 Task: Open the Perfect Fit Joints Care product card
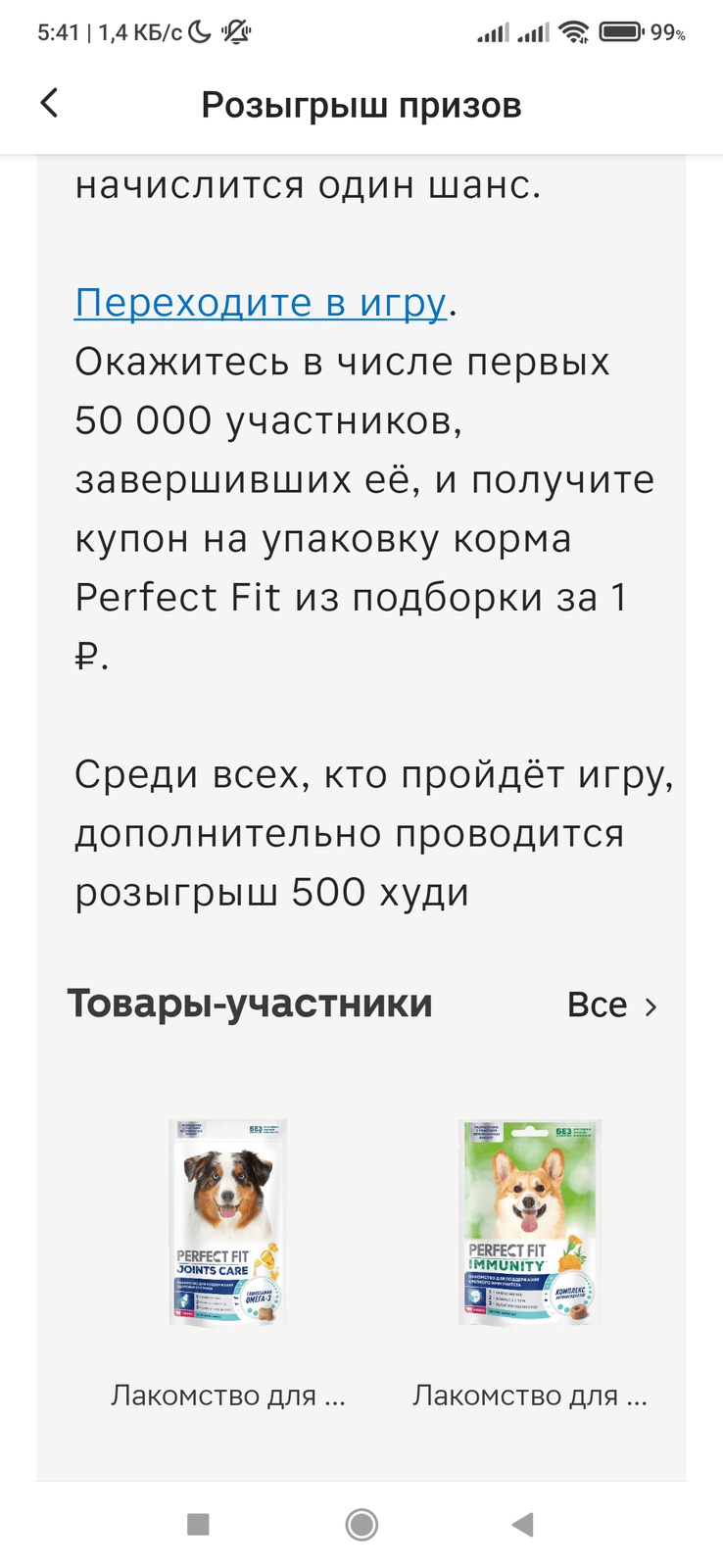pyautogui.click(x=227, y=1223)
